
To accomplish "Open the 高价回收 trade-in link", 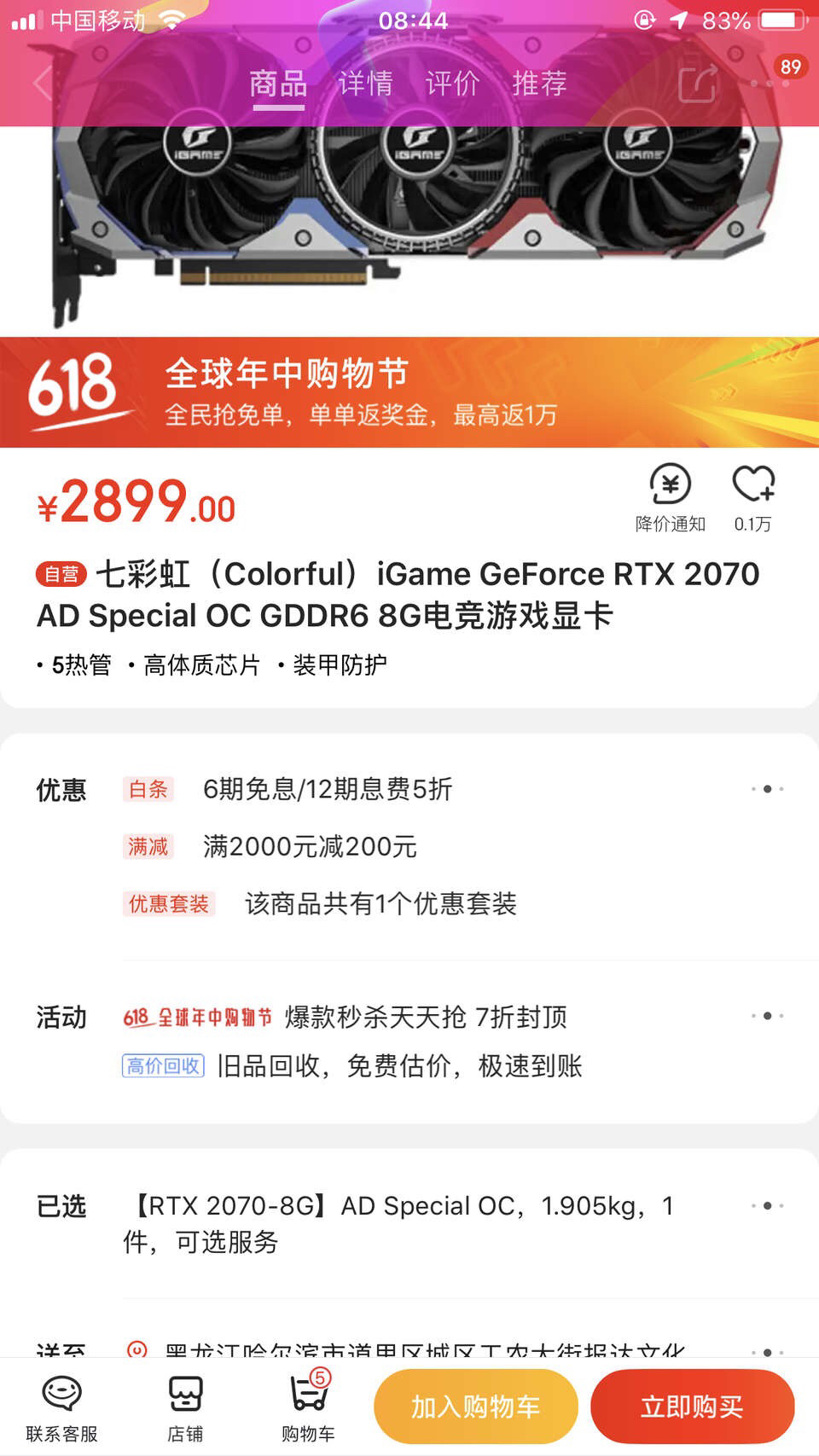I will coord(163,1064).
